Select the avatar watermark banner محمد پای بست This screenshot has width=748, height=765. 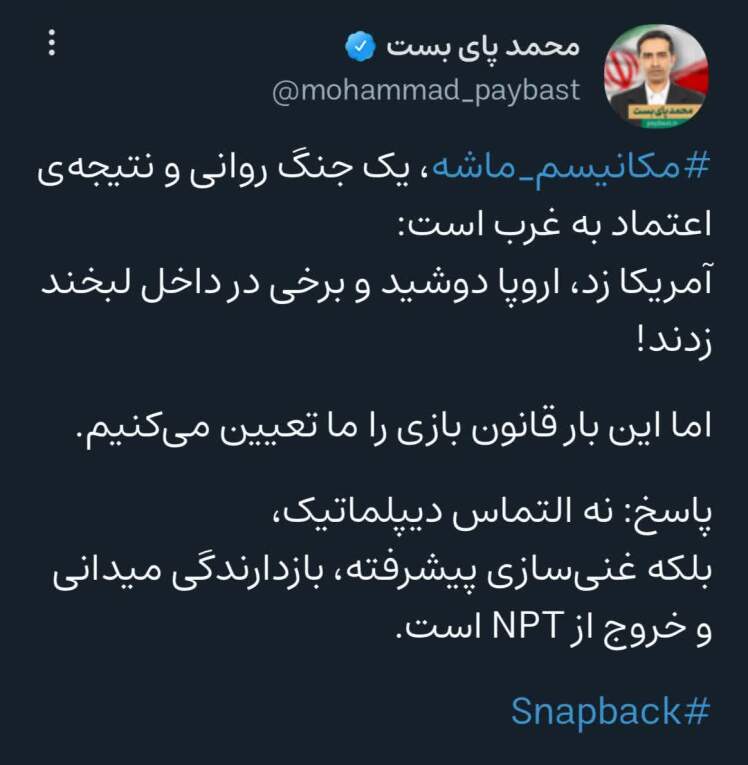[660, 110]
